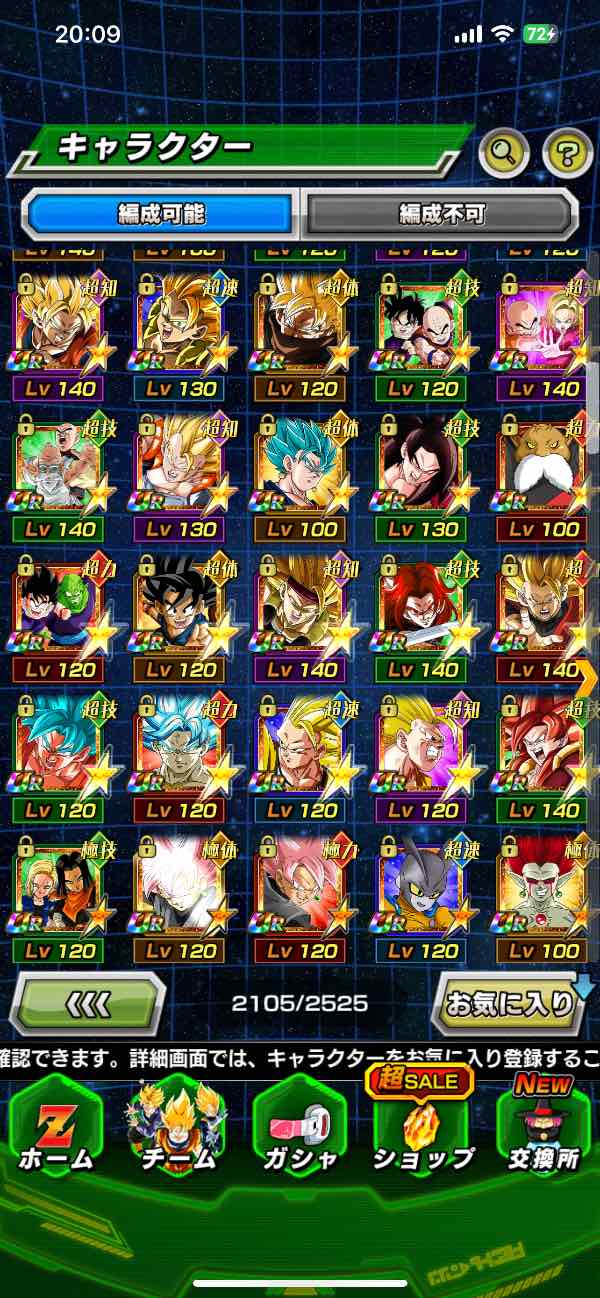Image resolution: width=600 pixels, height=1298 pixels.
Task: Tap the orange arrow at the list's edge
Action: [587, 677]
